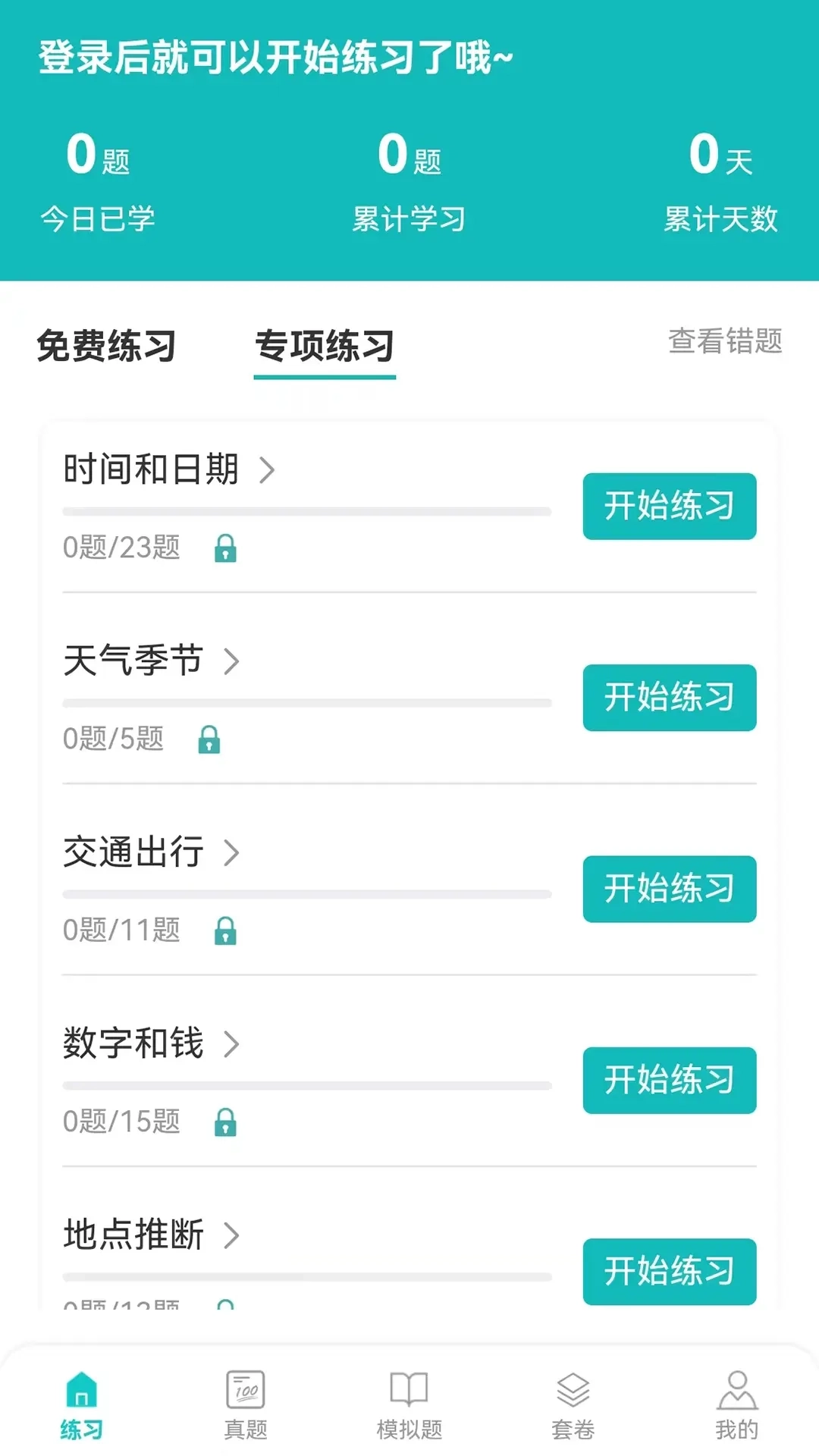This screenshot has height=1456, width=819.
Task: Tap the lock icon beside 0题/23题
Action: click(x=225, y=548)
